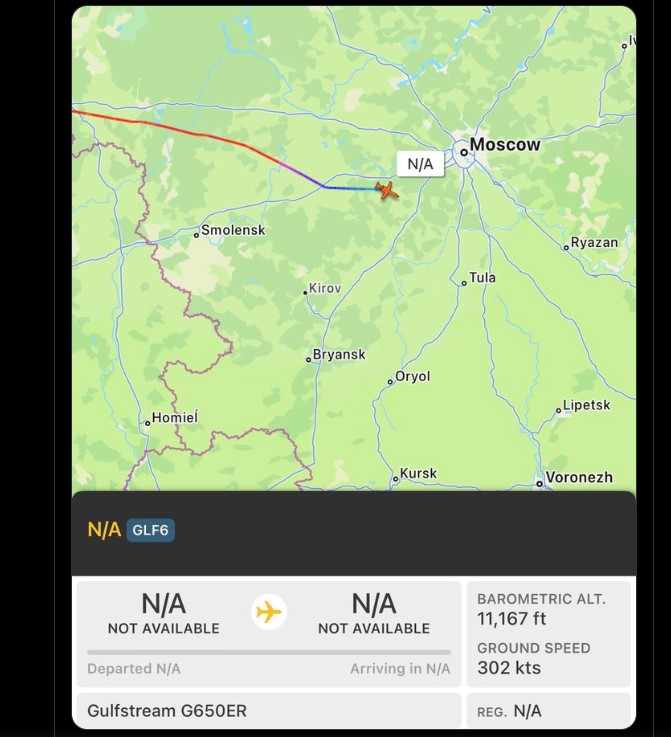The image size is (671, 737).
Task: Open the departure and arrival route card
Action: pos(268,632)
